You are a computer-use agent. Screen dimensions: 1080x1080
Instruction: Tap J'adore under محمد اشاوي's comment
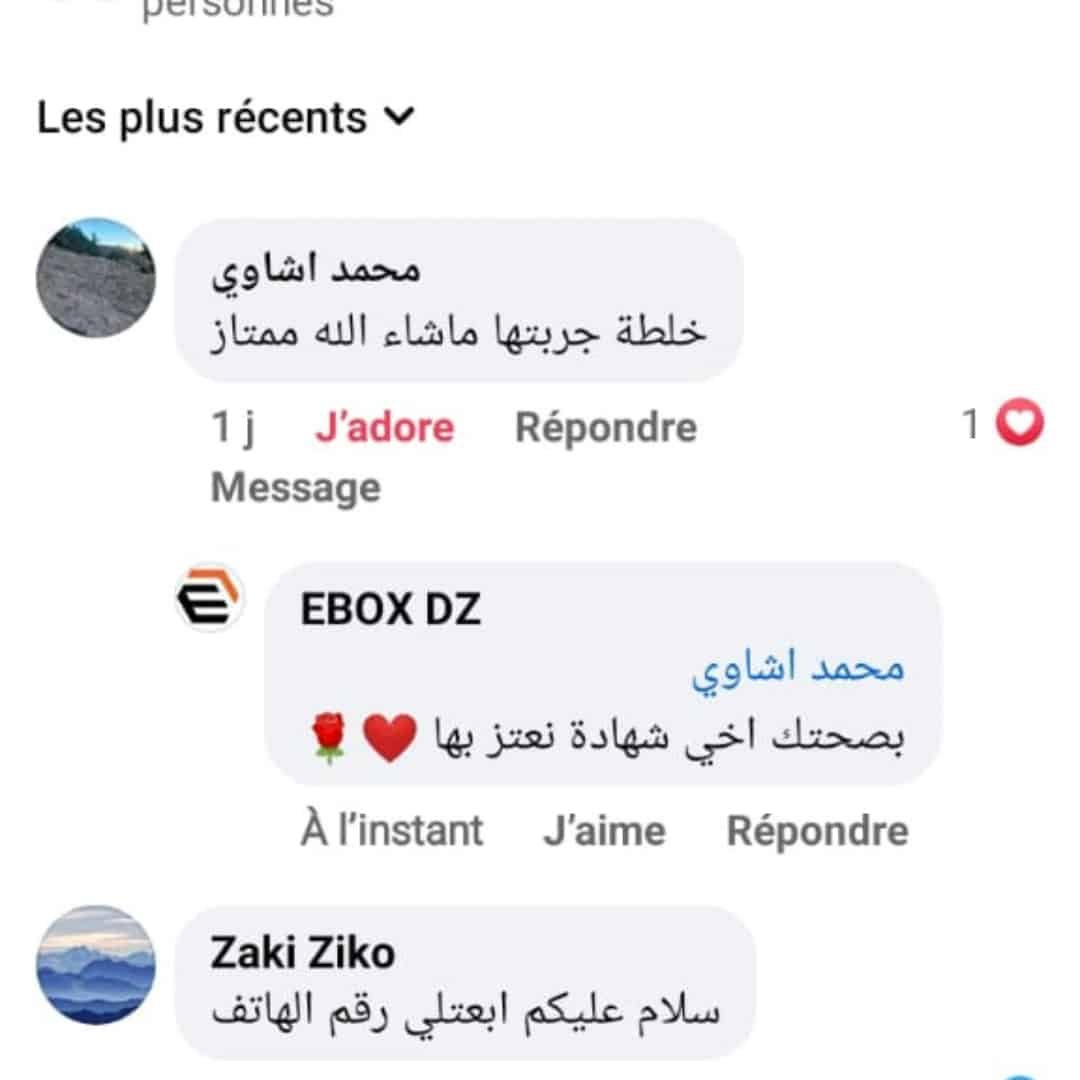point(384,428)
